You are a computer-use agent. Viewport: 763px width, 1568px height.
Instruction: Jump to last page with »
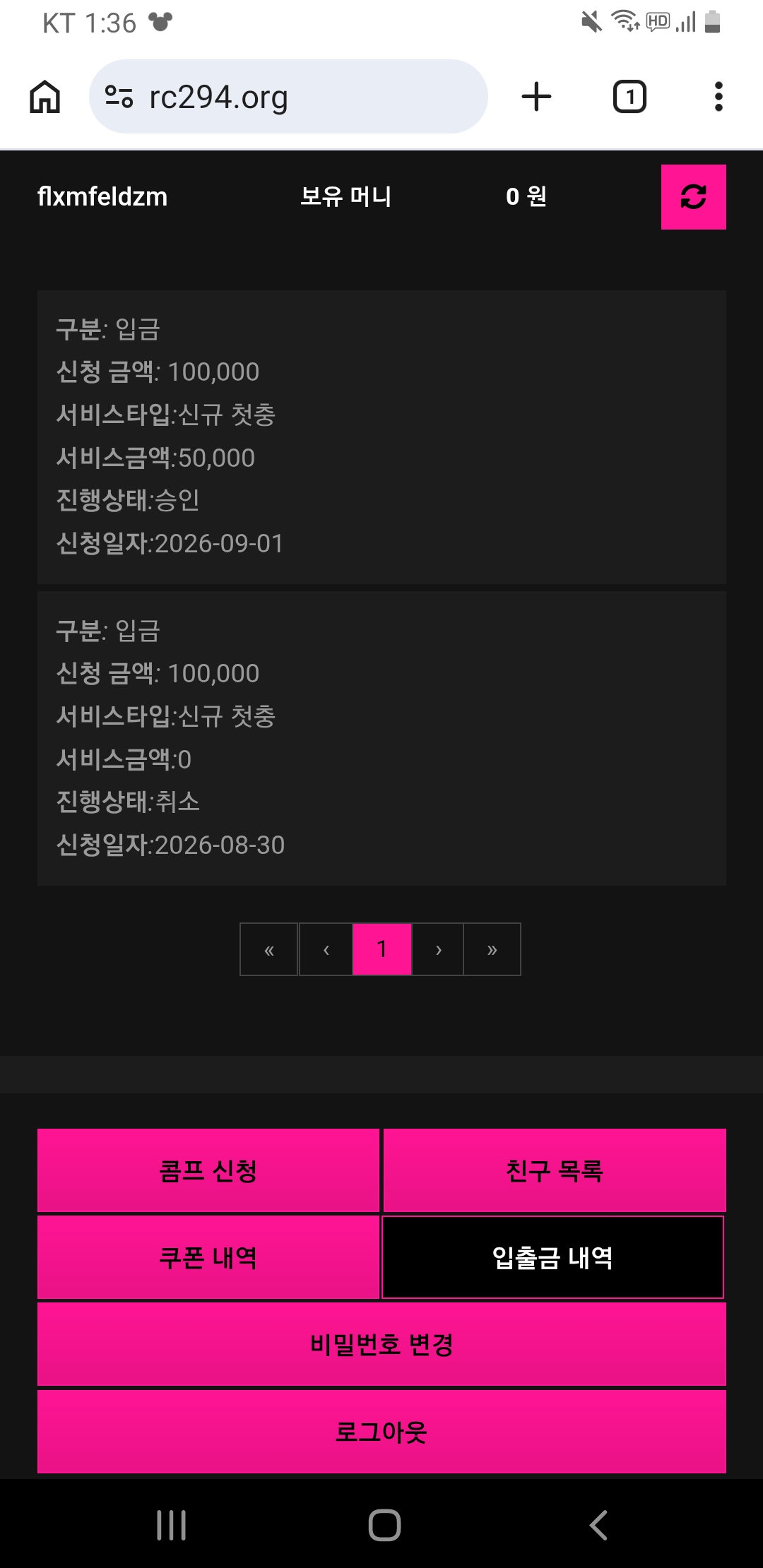(492, 949)
